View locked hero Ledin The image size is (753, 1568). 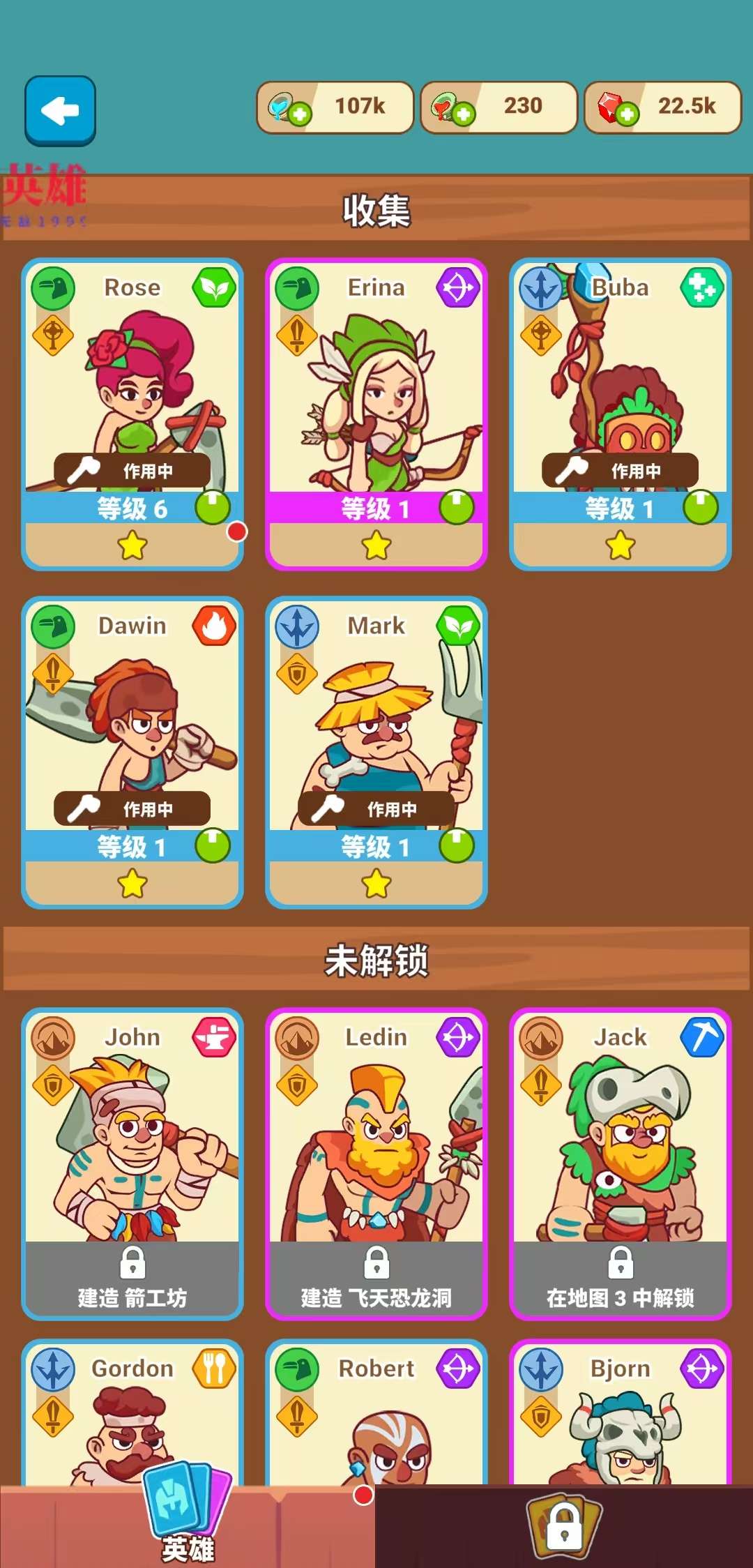376,1144
